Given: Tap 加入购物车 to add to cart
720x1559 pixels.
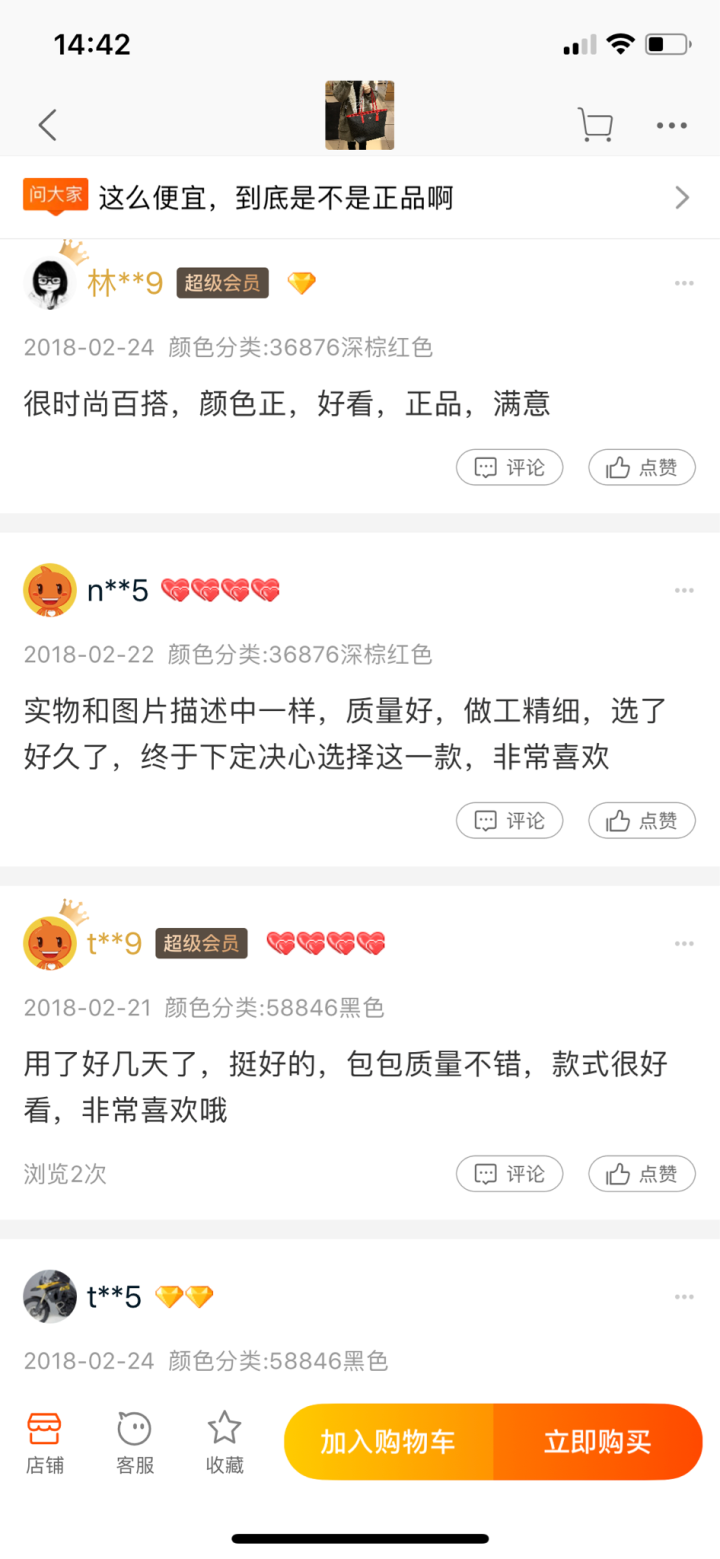Looking at the screenshot, I should pyautogui.click(x=388, y=1442).
